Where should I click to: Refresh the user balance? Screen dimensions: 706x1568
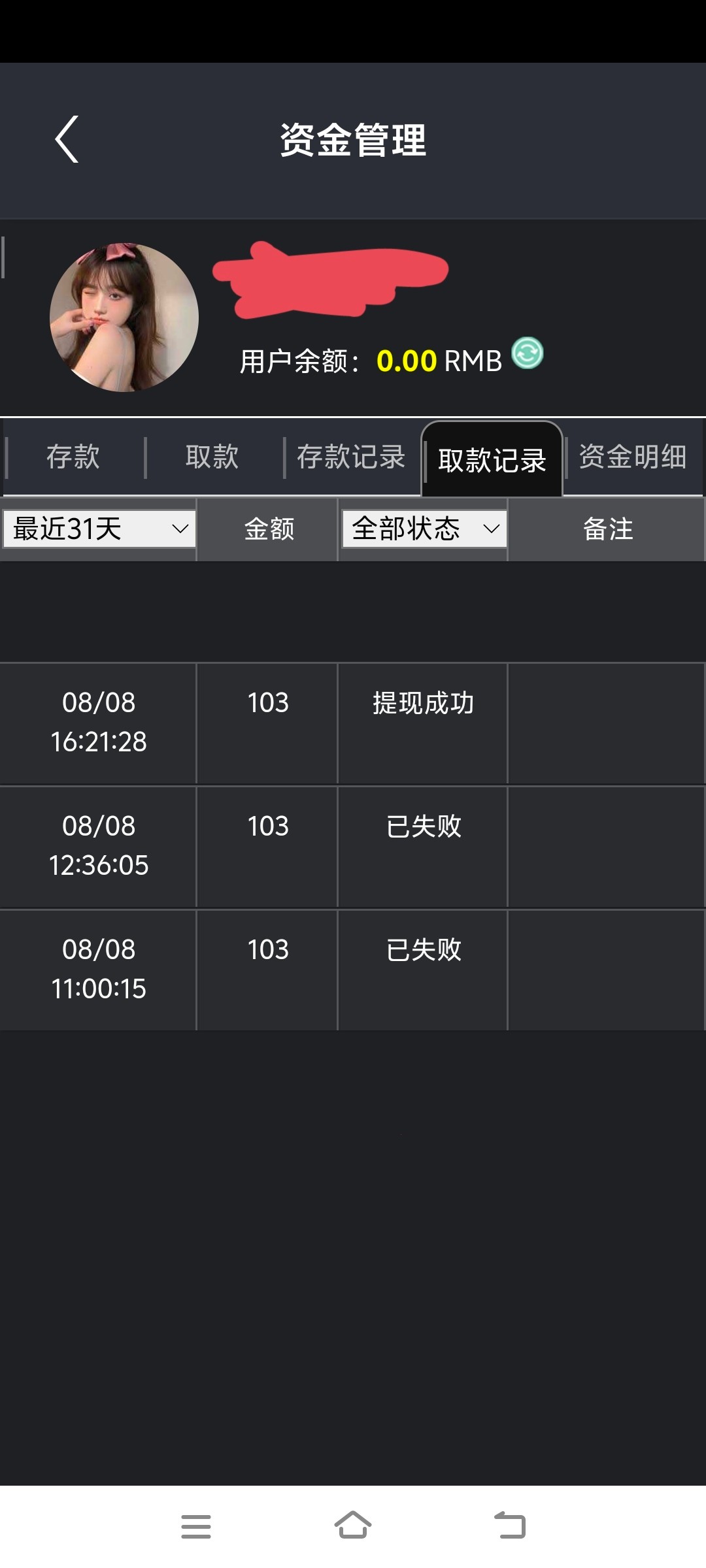[x=527, y=353]
